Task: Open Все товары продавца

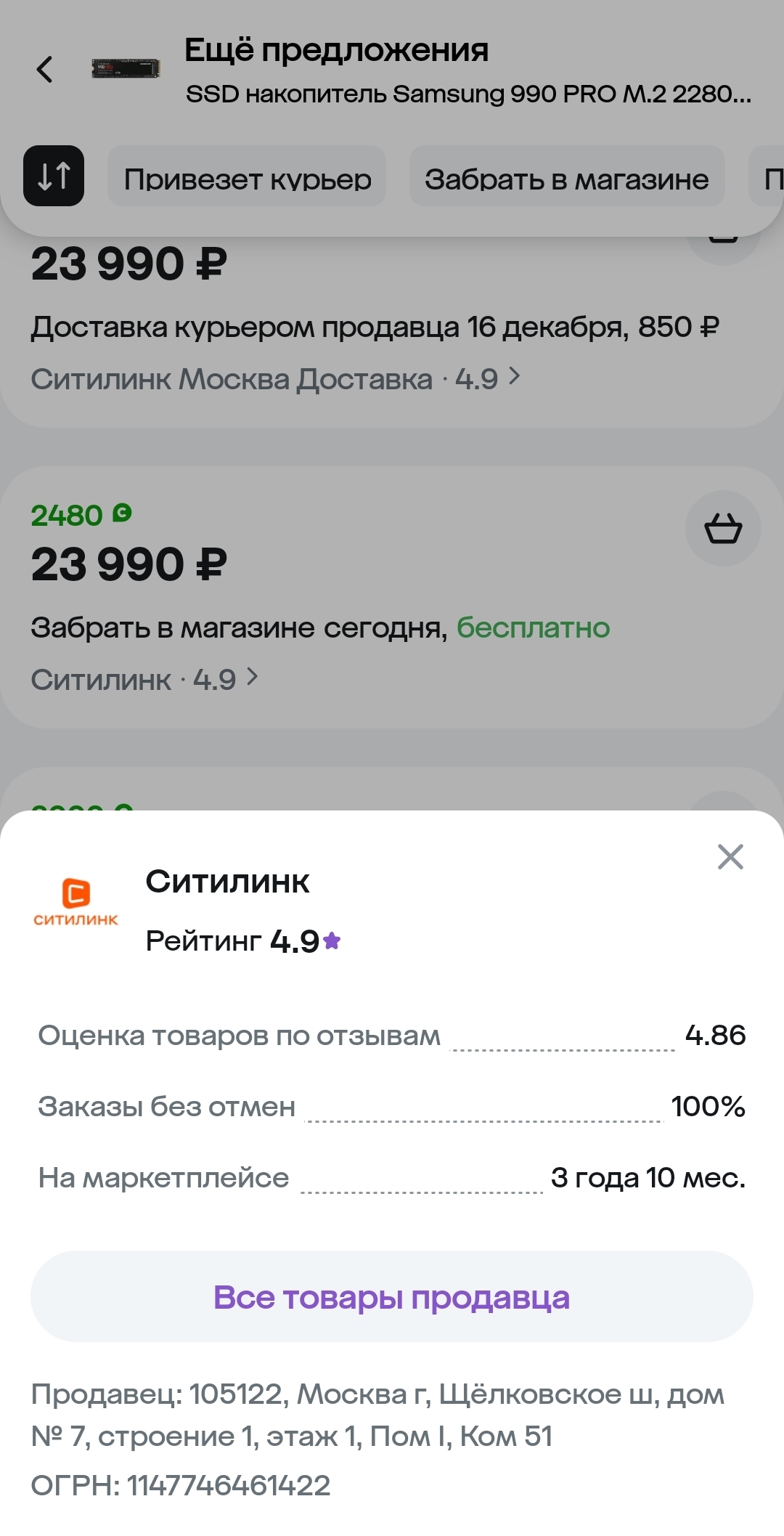Action: 392,1296
